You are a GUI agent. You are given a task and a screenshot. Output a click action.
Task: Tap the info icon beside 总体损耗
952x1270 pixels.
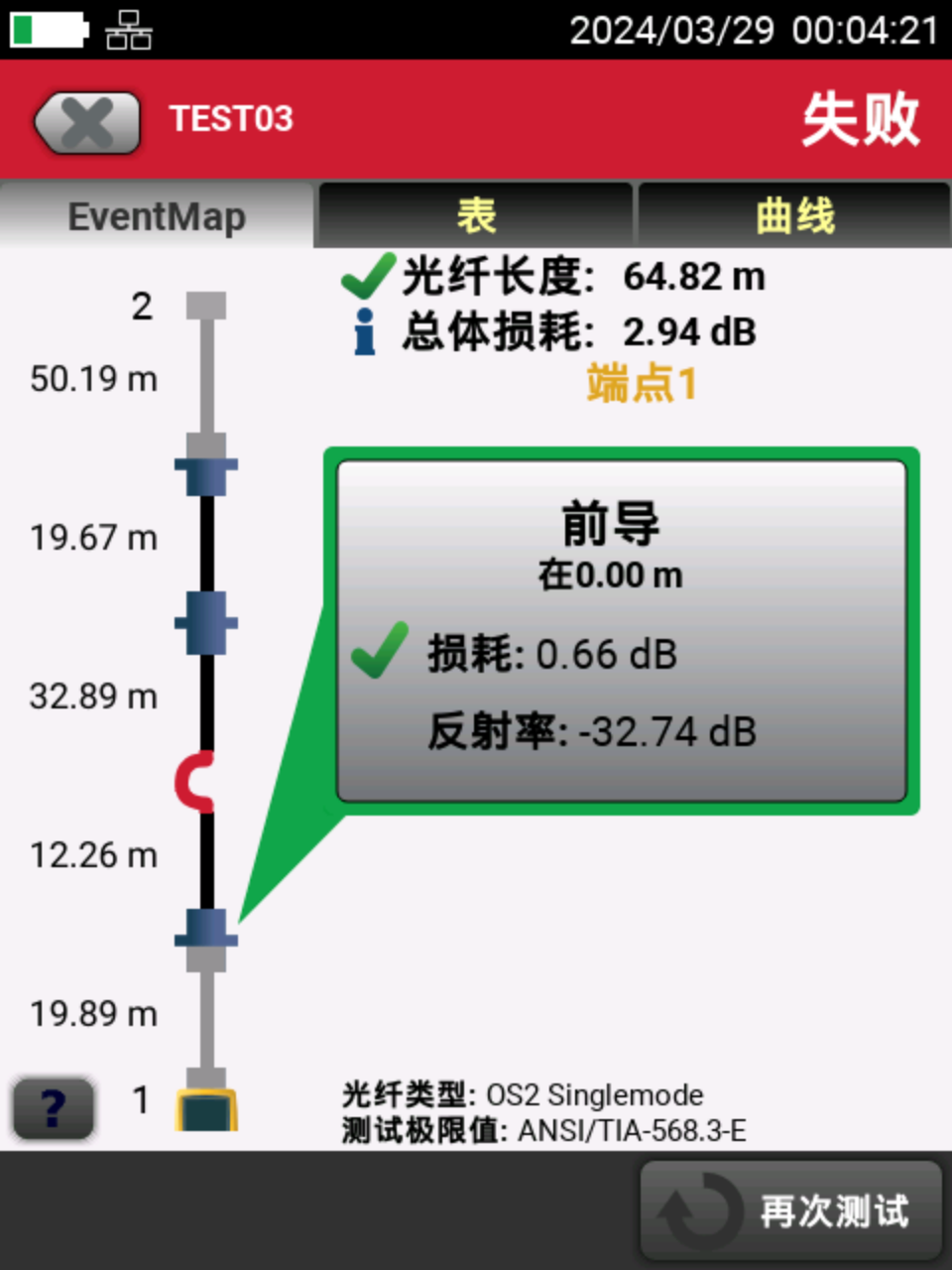click(x=365, y=331)
